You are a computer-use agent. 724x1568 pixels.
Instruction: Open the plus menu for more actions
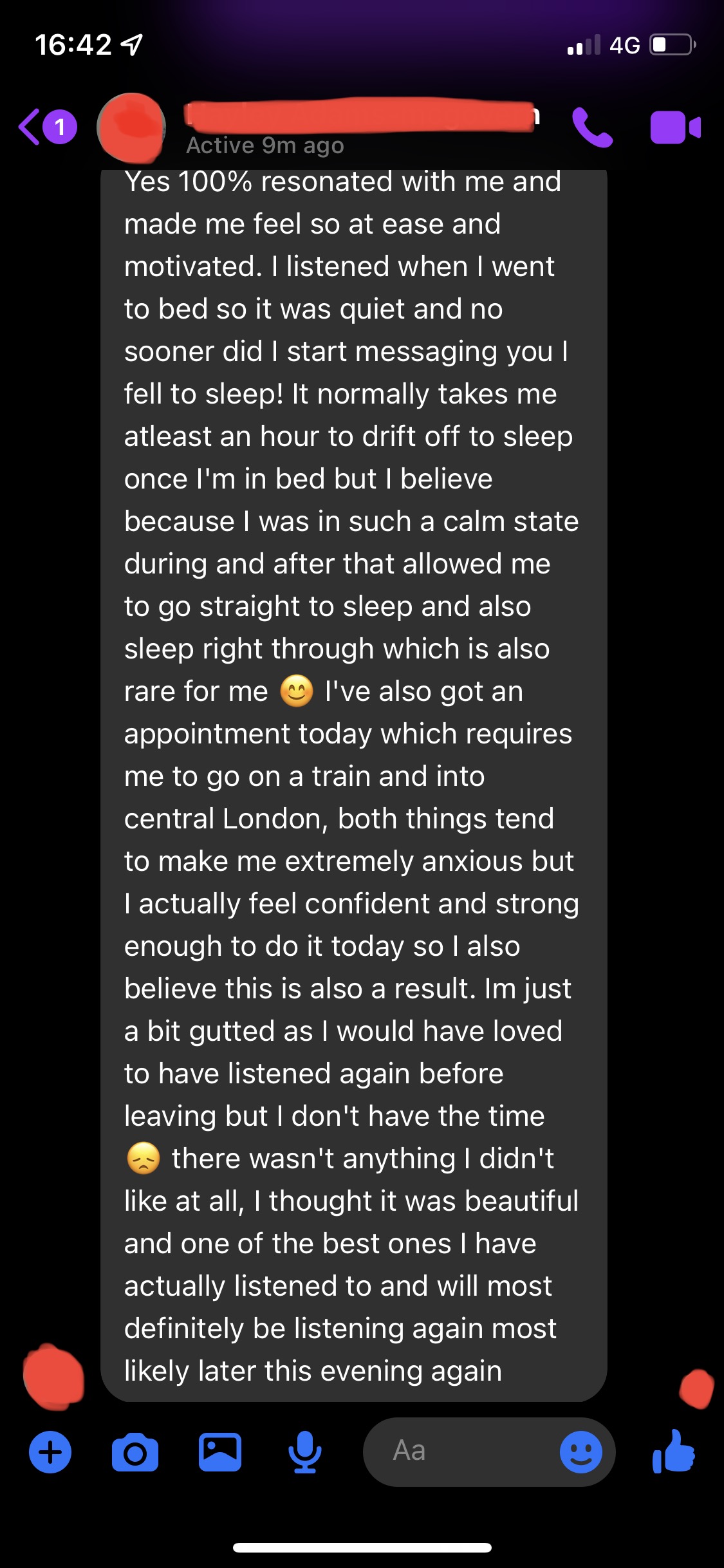(50, 1453)
